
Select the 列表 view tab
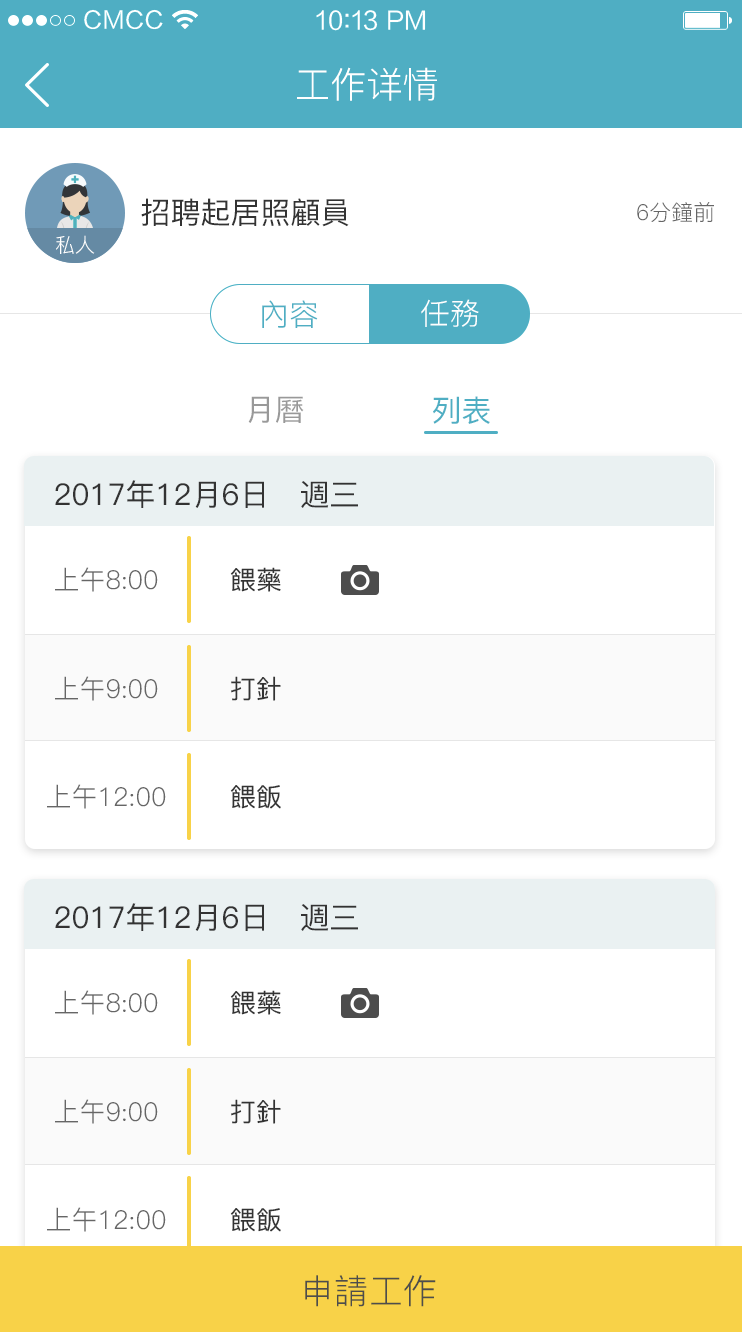(x=461, y=411)
